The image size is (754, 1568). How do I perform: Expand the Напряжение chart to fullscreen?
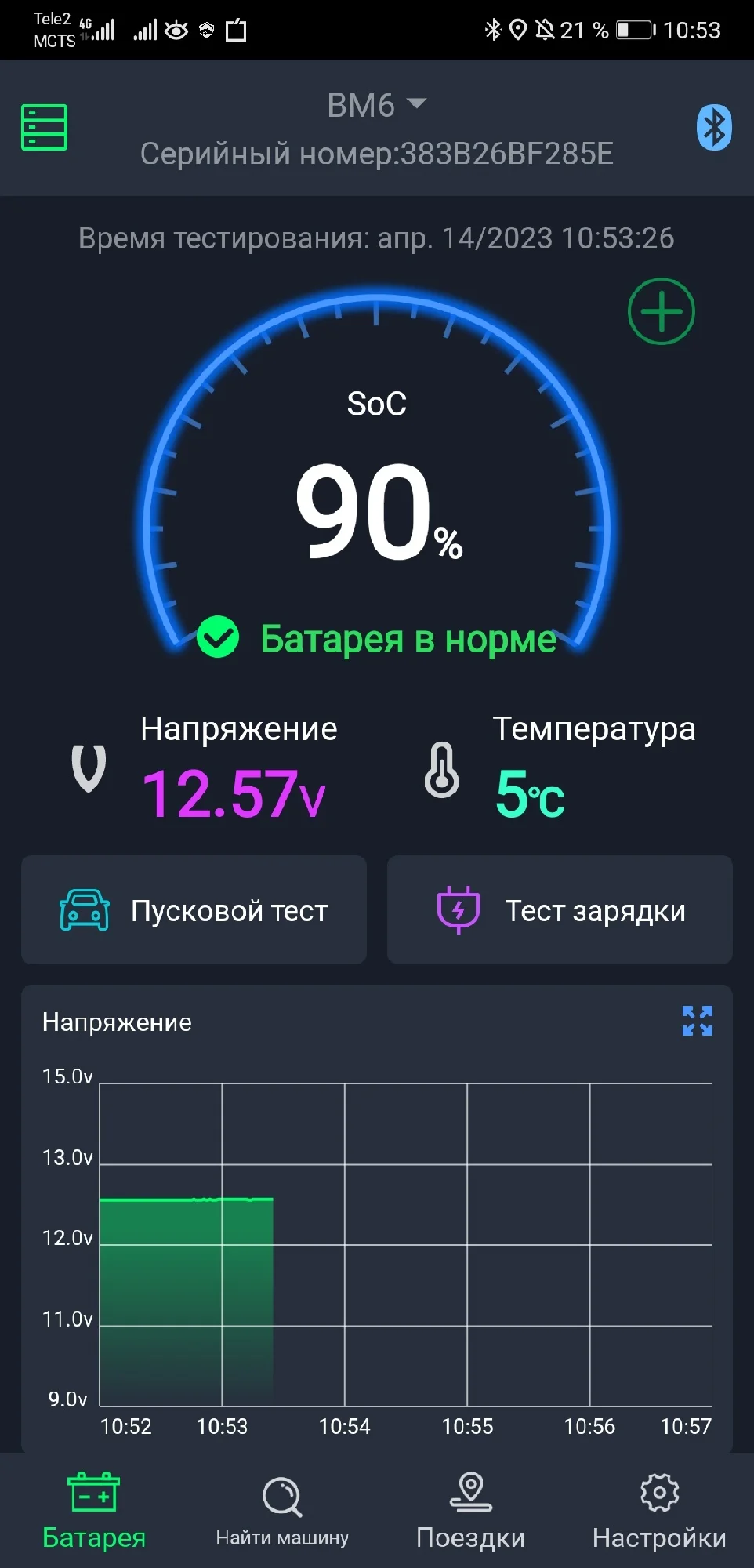click(697, 1021)
